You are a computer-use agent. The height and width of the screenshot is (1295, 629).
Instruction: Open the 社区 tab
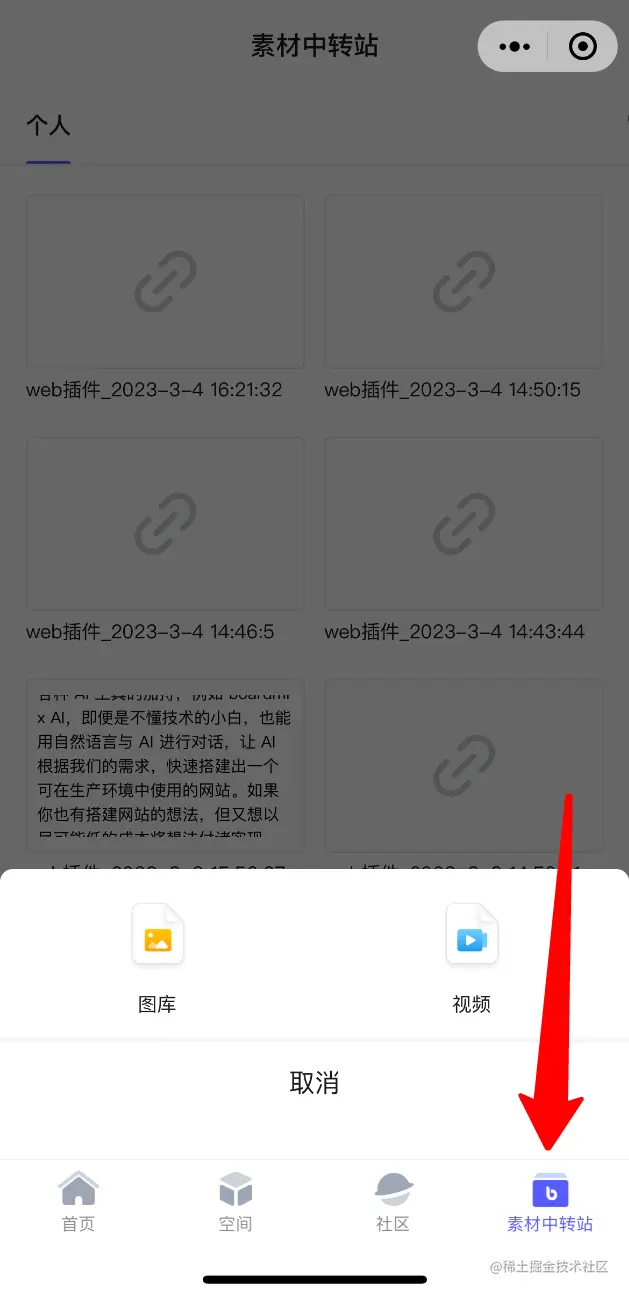(393, 1201)
